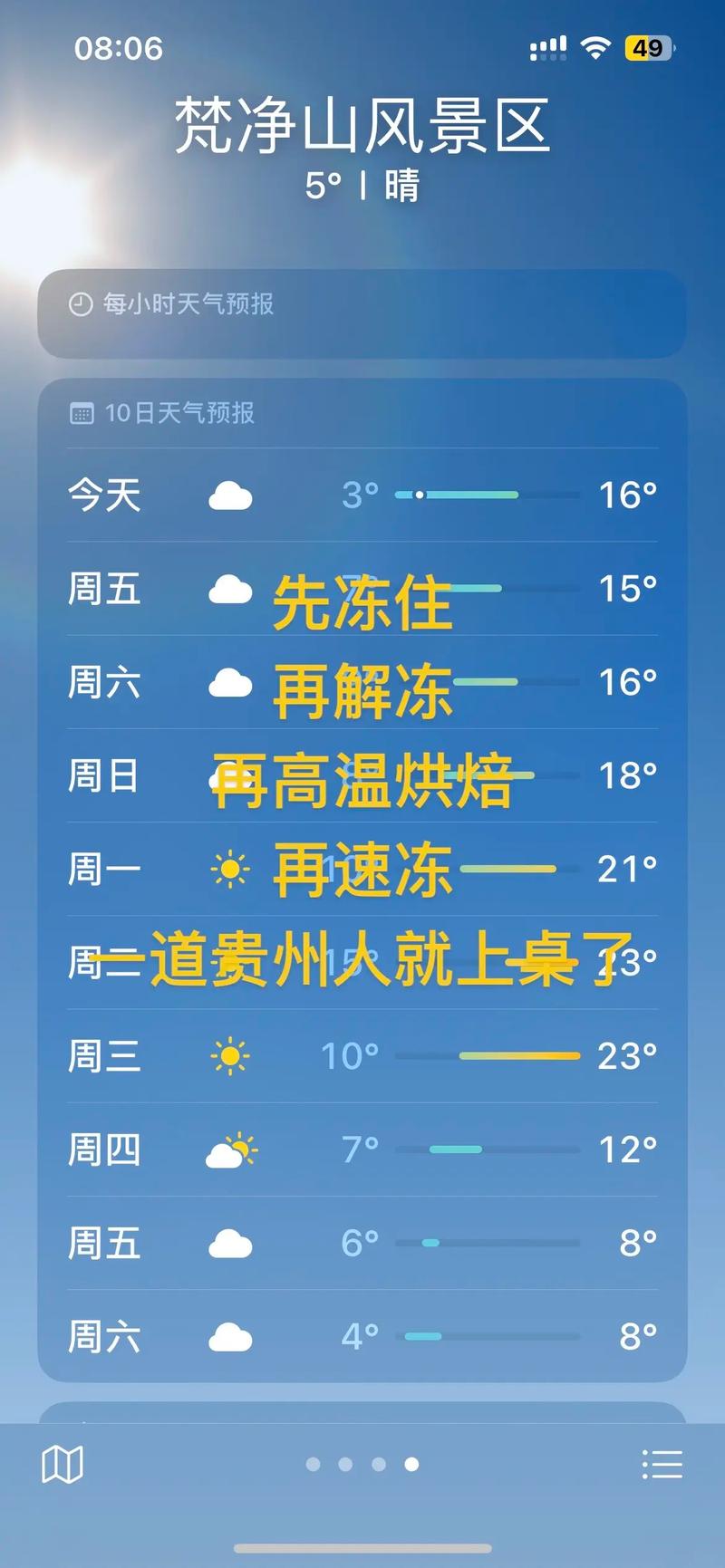
Task: Tap the cloud icon on the 周五 row
Action: 231,589
